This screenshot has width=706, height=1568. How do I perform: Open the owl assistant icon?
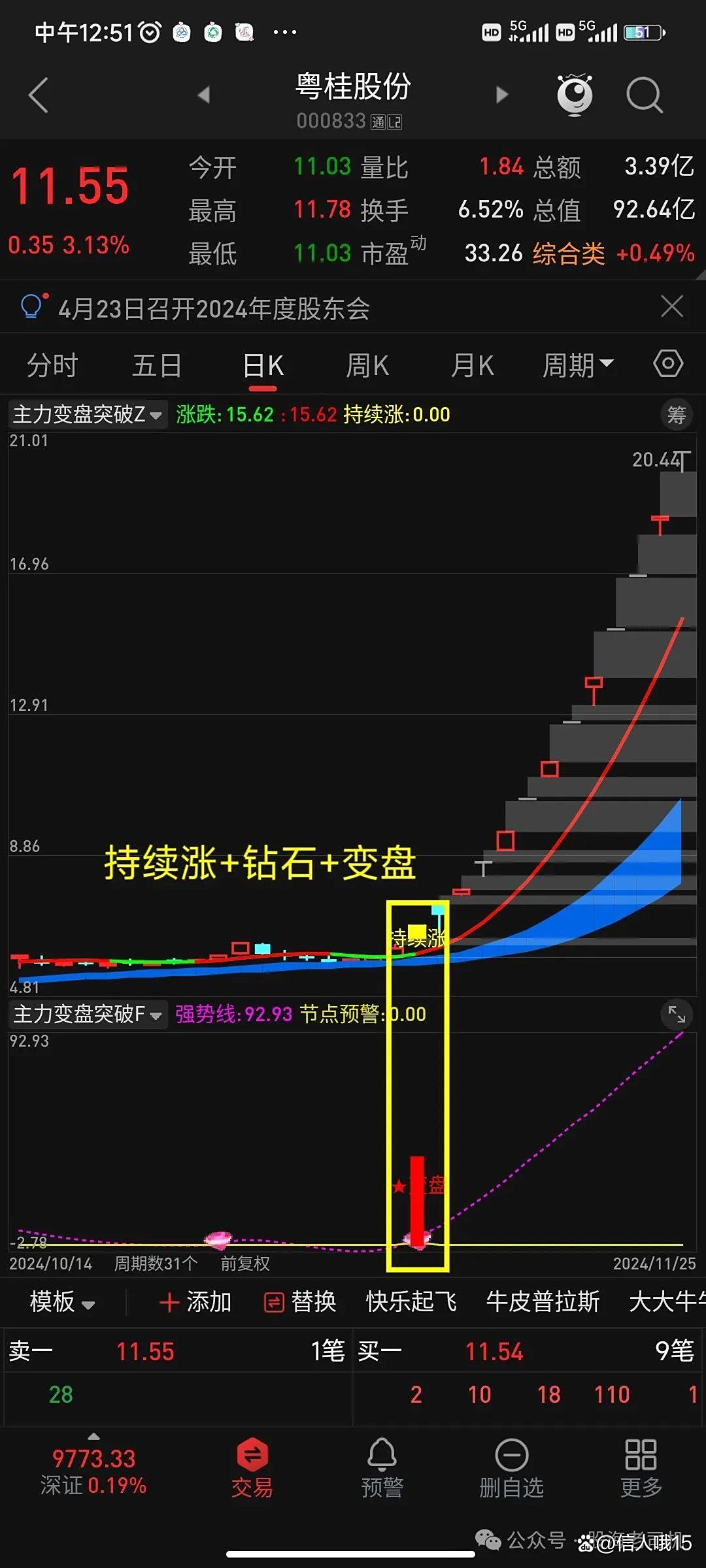[x=575, y=95]
